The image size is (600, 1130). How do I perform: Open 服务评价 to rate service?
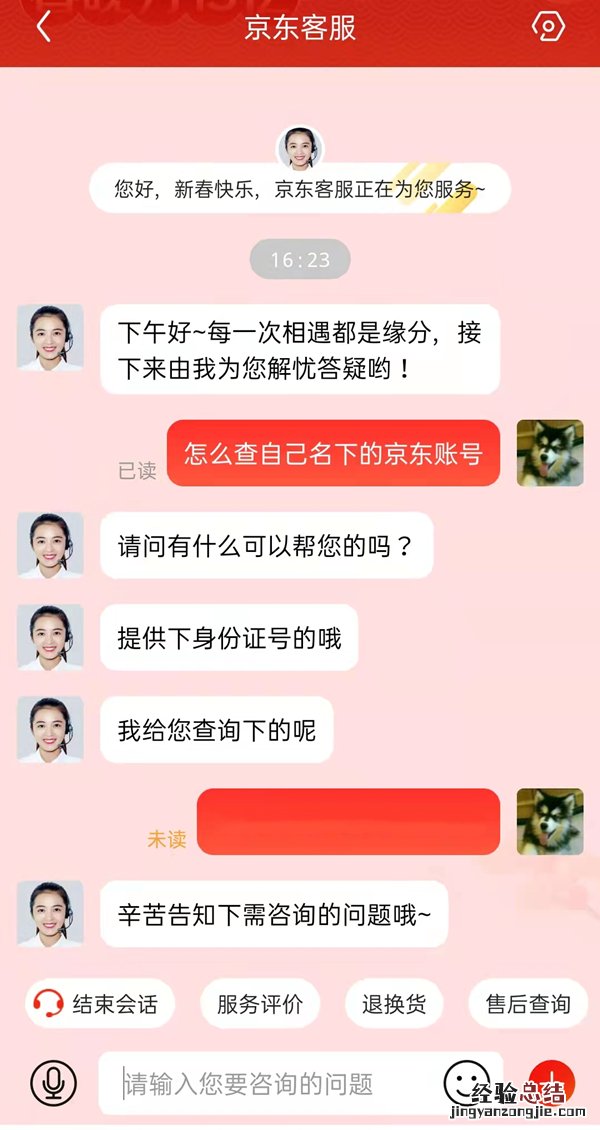pos(259,1003)
